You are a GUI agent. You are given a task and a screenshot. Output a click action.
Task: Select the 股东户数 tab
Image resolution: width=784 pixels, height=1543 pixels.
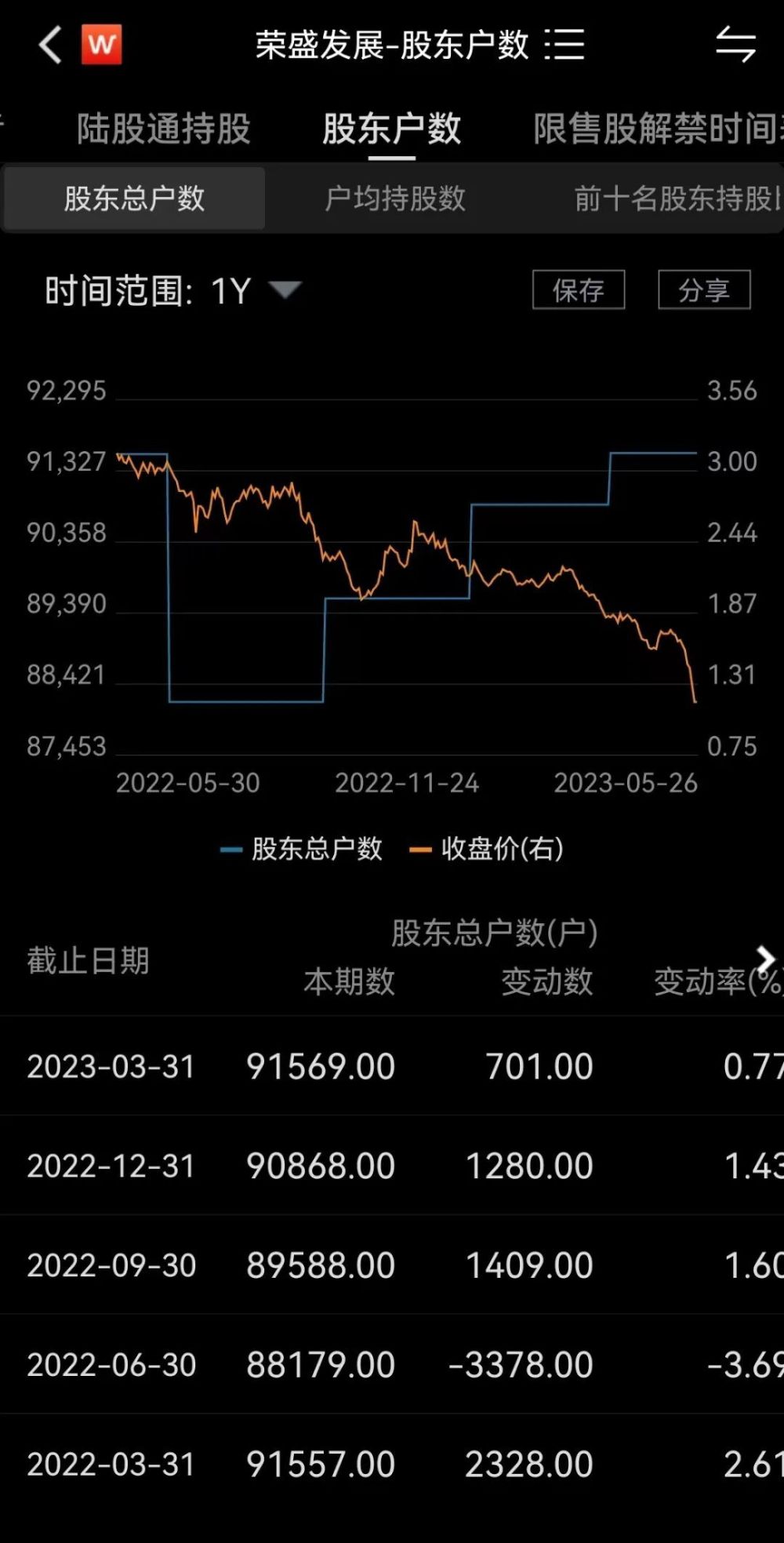coord(391,128)
